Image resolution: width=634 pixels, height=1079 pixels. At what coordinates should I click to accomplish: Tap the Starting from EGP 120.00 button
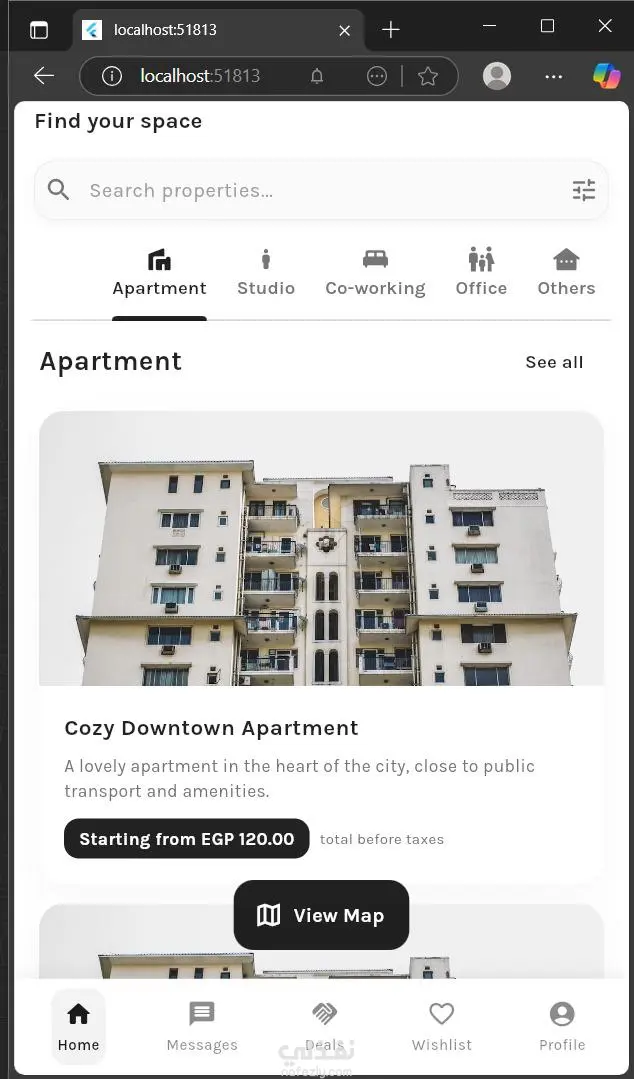[x=187, y=839]
